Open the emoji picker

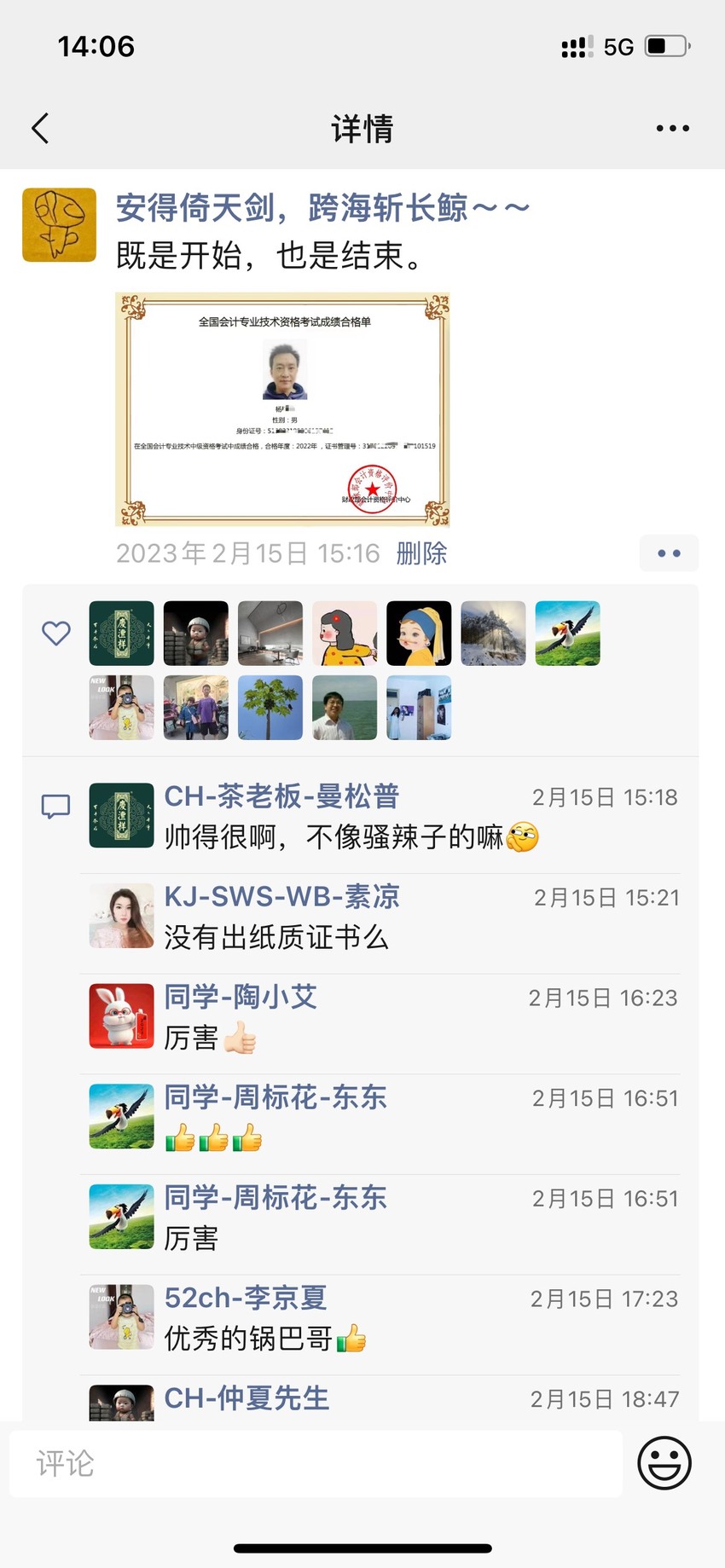pos(664,1463)
